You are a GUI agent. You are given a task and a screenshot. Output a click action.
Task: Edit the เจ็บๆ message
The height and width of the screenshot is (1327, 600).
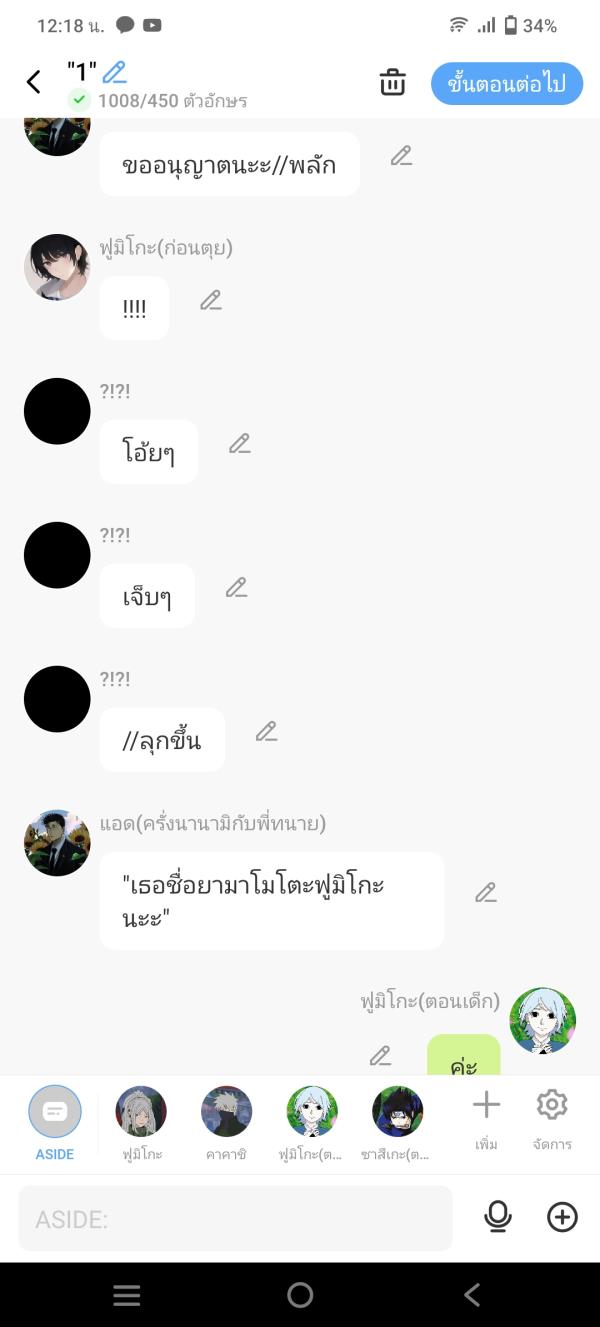click(236, 588)
